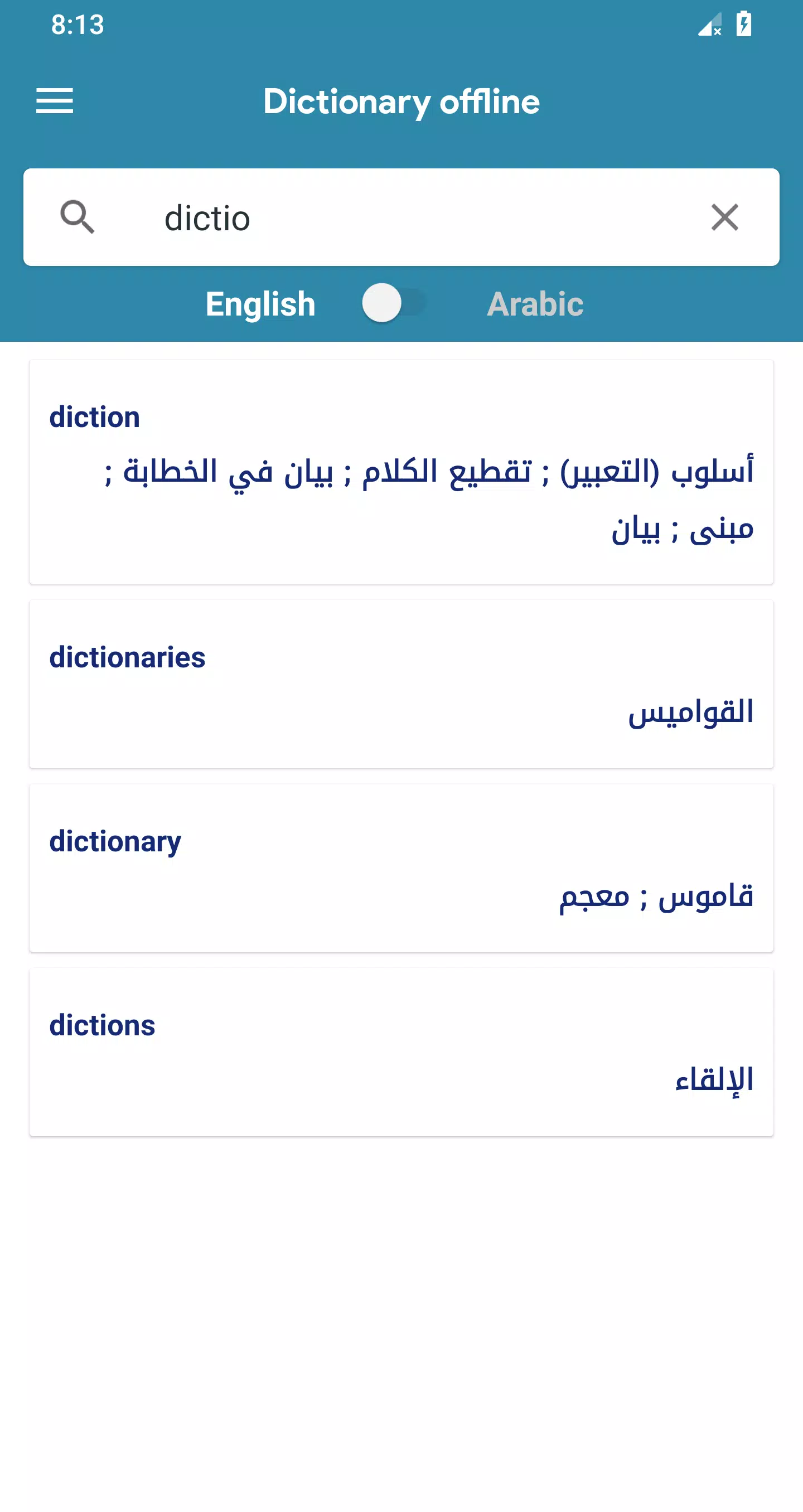The width and height of the screenshot is (803, 1512).
Task: Toggle the English to Arabic language switch
Action: (394, 303)
